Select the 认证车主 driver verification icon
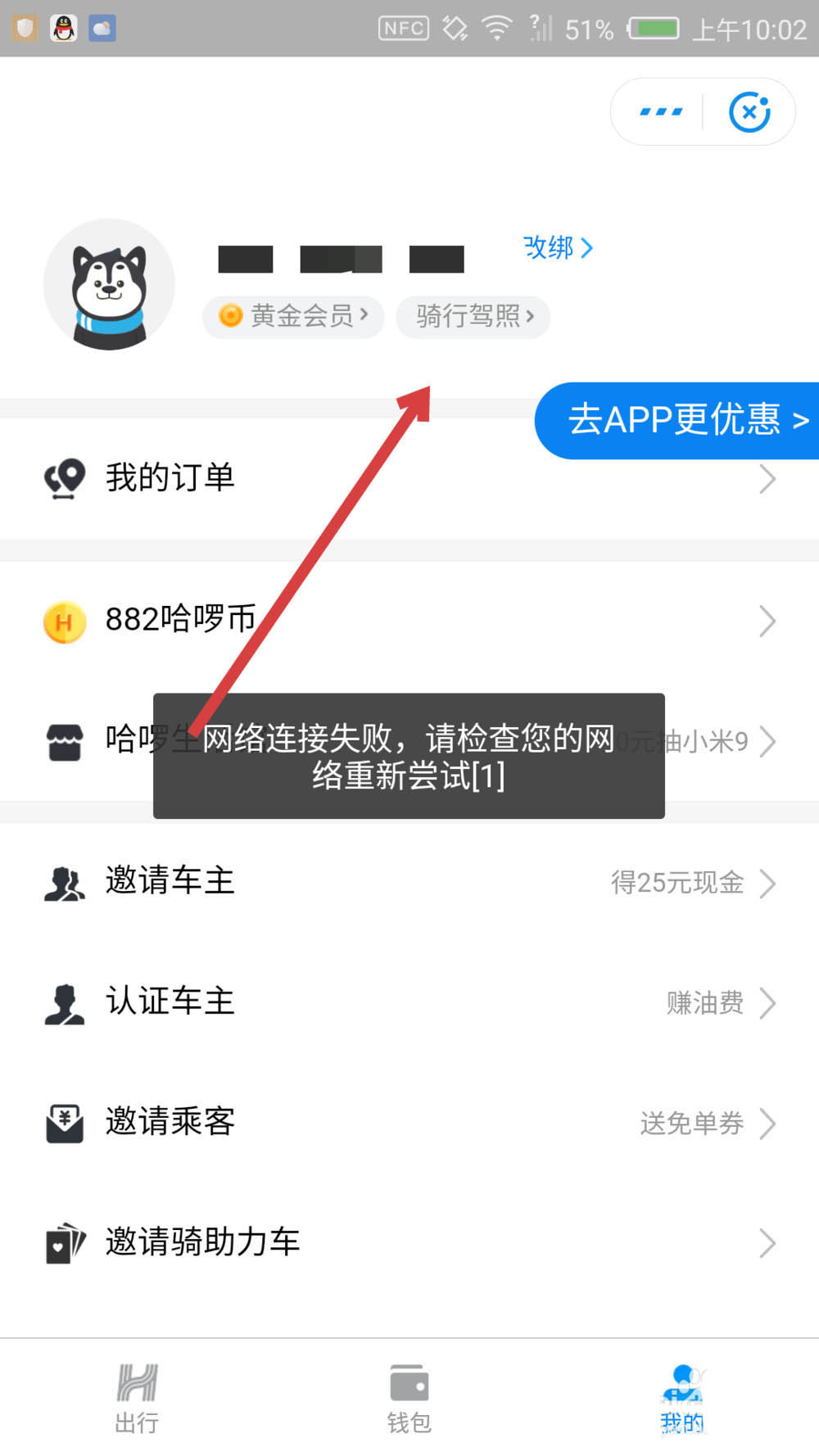This screenshot has height=1456, width=819. [64, 1002]
